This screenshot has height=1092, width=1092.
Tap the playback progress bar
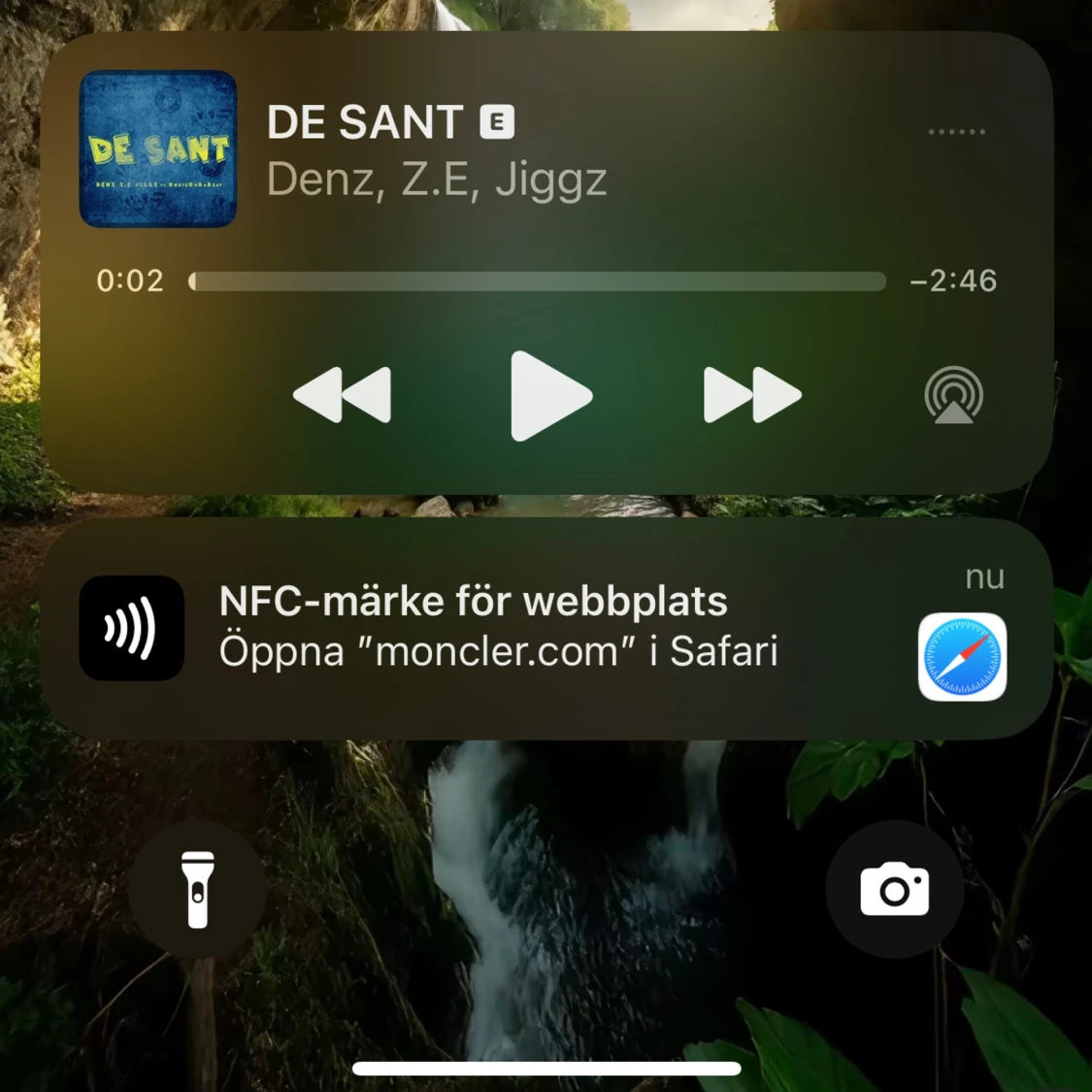pos(537,281)
